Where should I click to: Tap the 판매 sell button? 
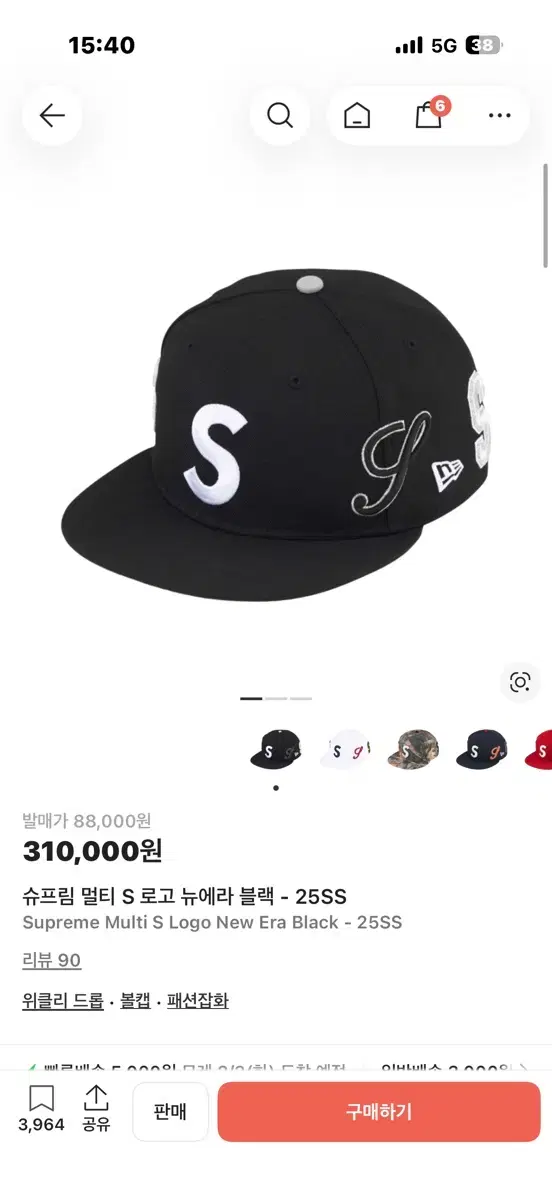coord(170,1112)
